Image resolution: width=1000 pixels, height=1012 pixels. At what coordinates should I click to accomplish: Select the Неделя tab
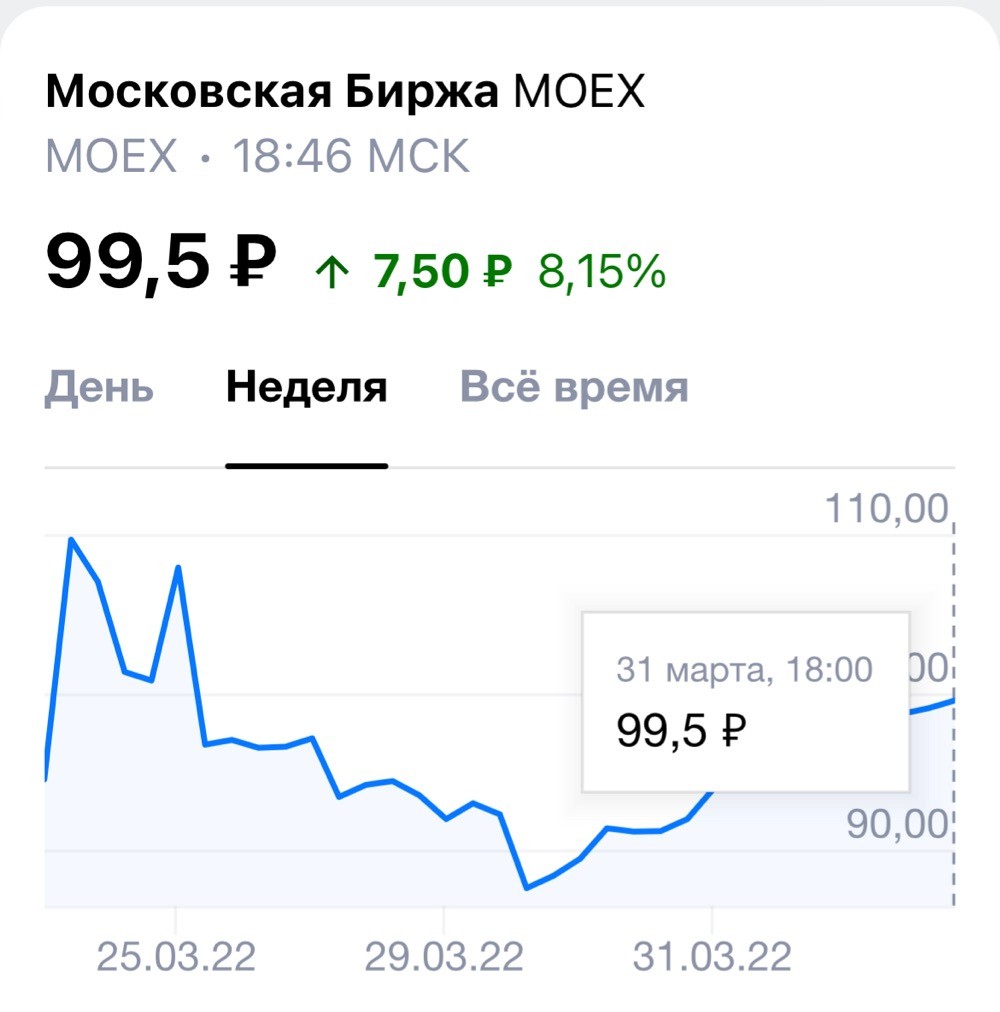307,387
